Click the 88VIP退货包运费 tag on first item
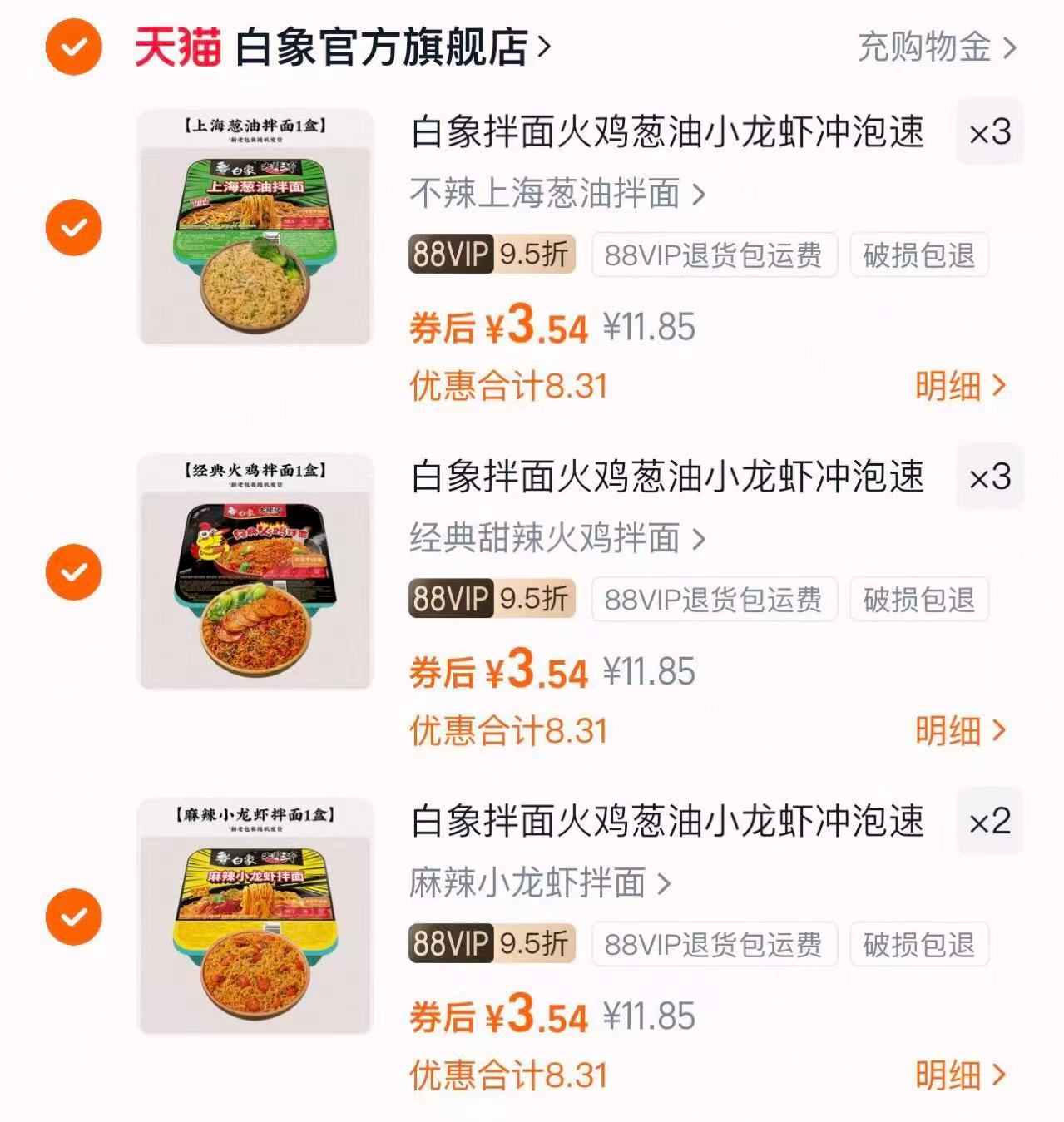Screen dimensions: 1064x1122 (714, 255)
